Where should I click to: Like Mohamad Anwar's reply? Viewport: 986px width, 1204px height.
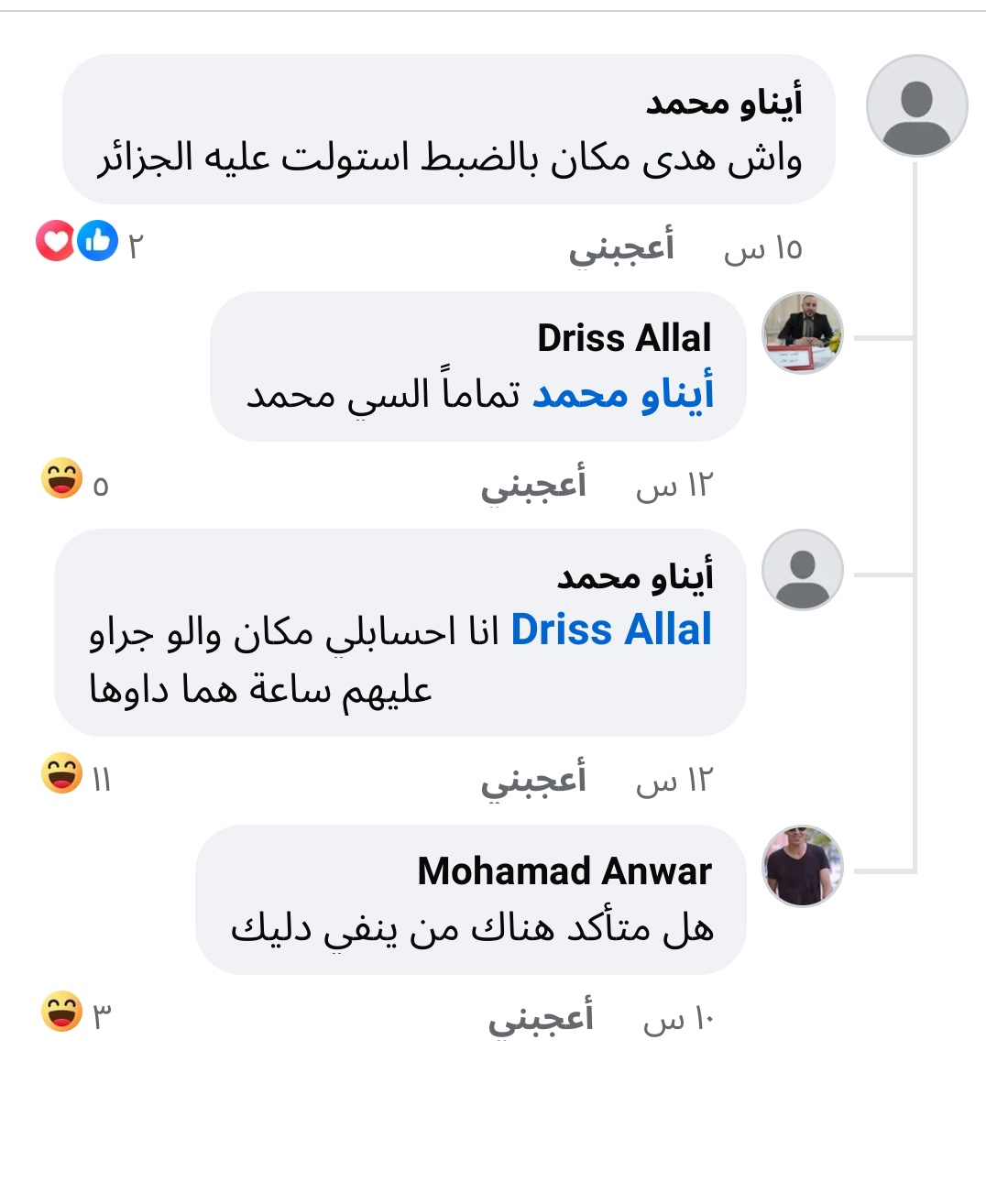coord(540,1018)
